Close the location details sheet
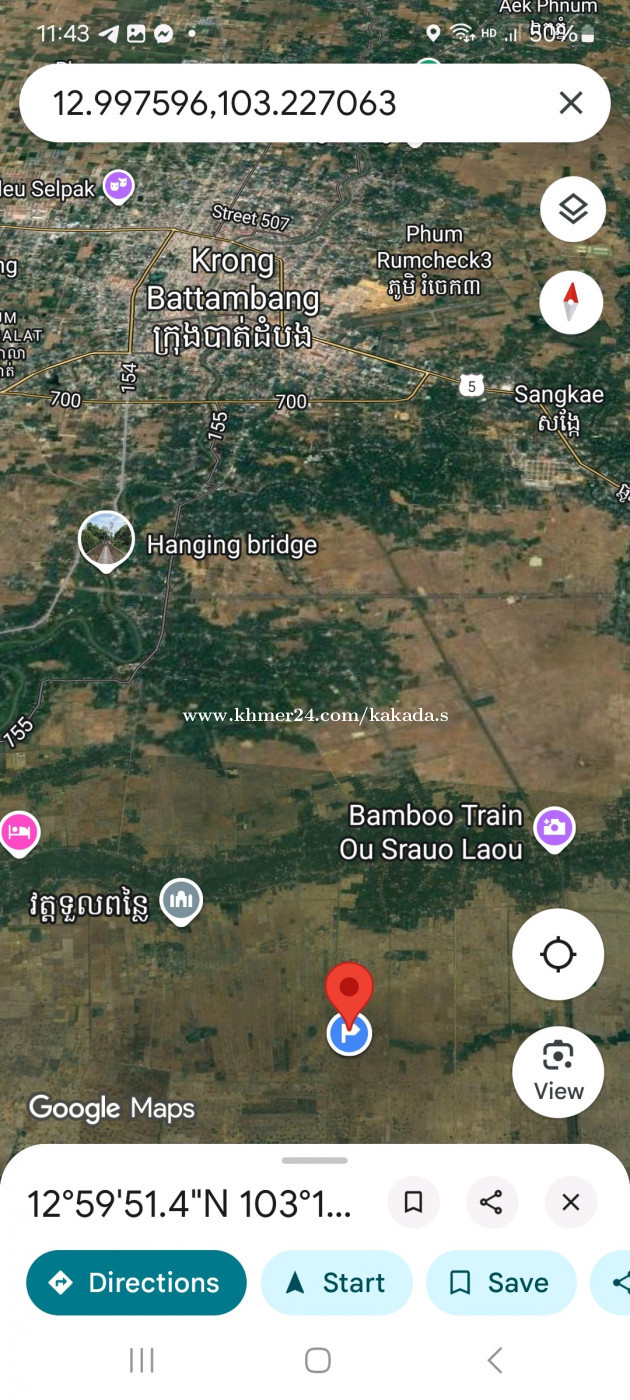Screen dimensions: 630x1400 point(571,1202)
